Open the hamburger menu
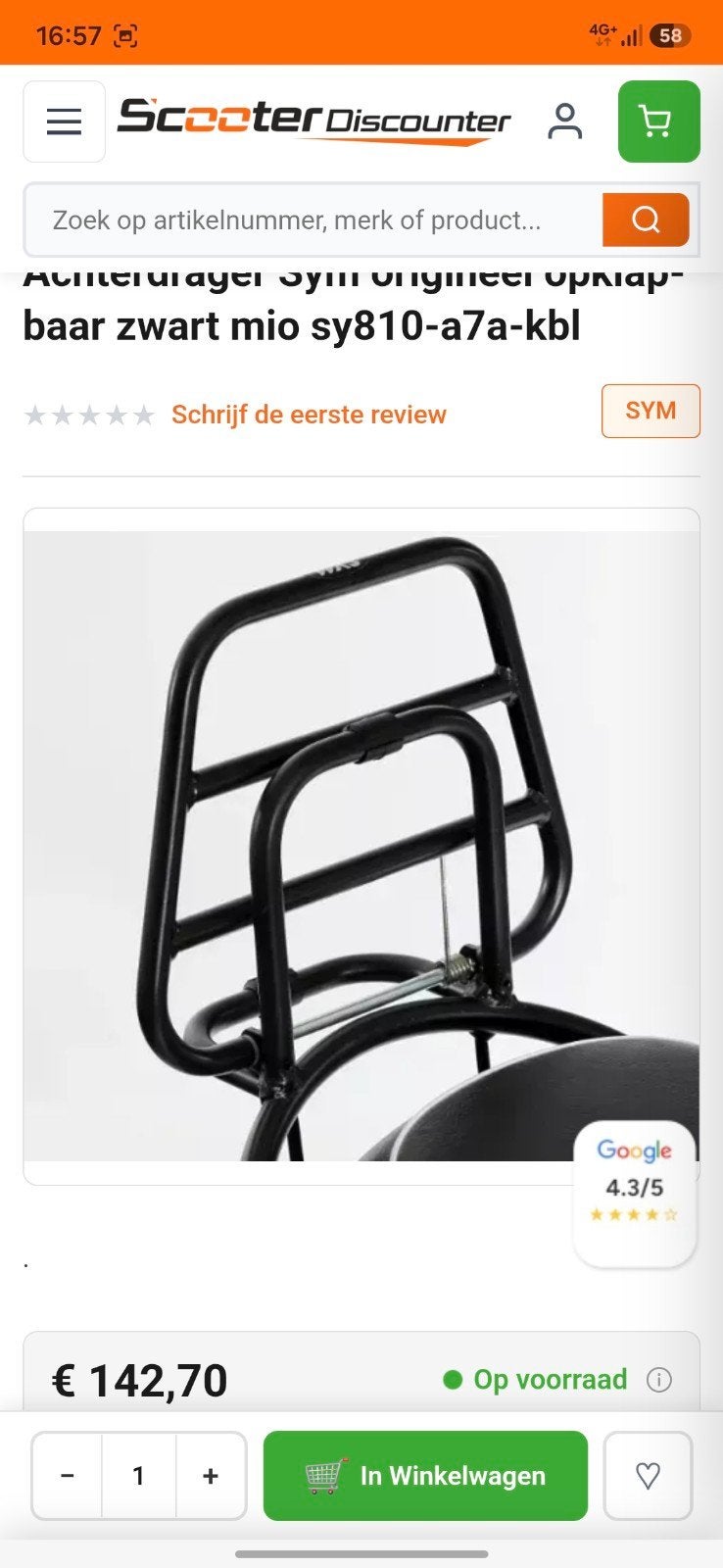 64,122
